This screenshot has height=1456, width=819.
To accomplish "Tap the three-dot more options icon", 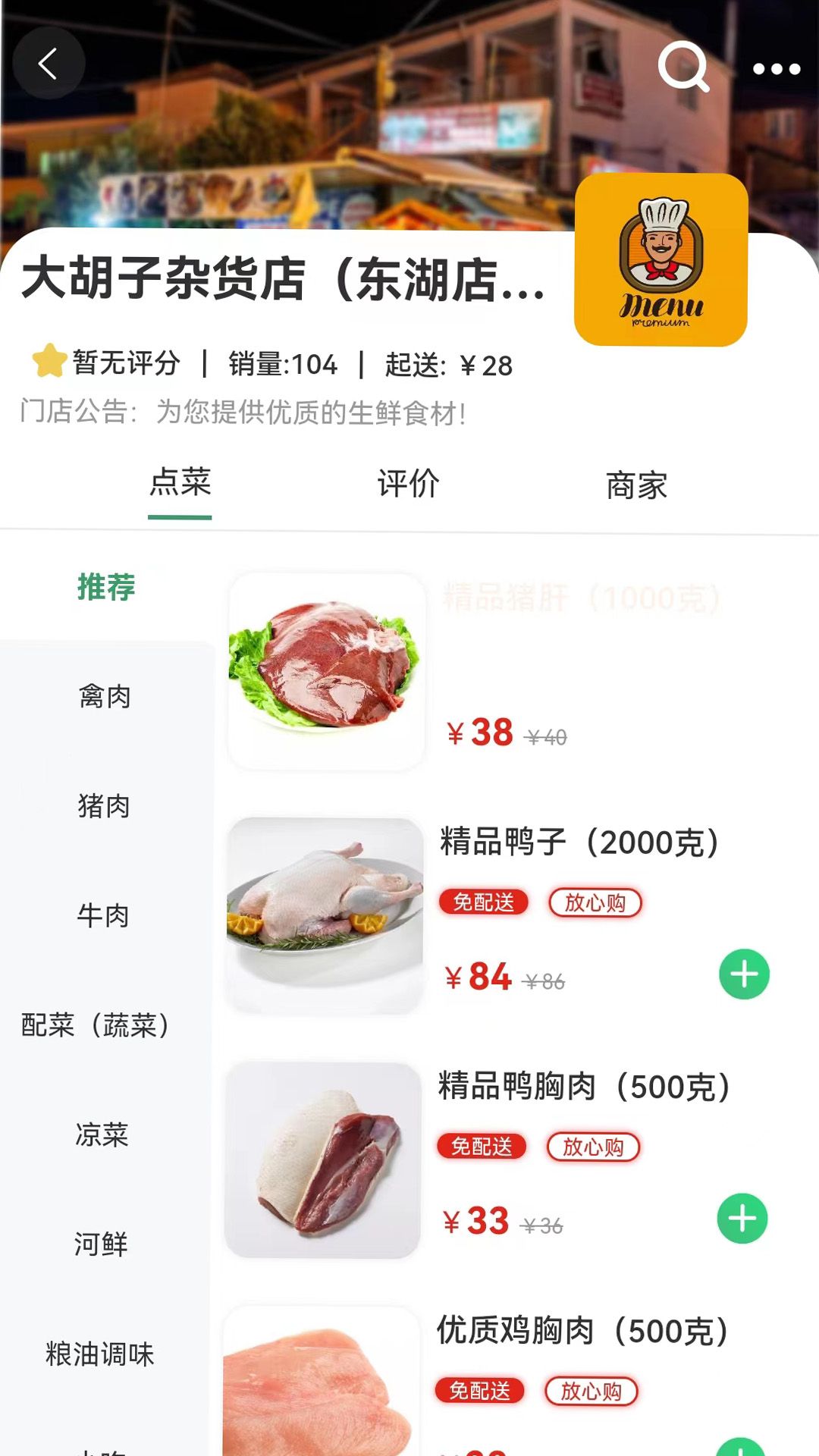I will point(778,68).
